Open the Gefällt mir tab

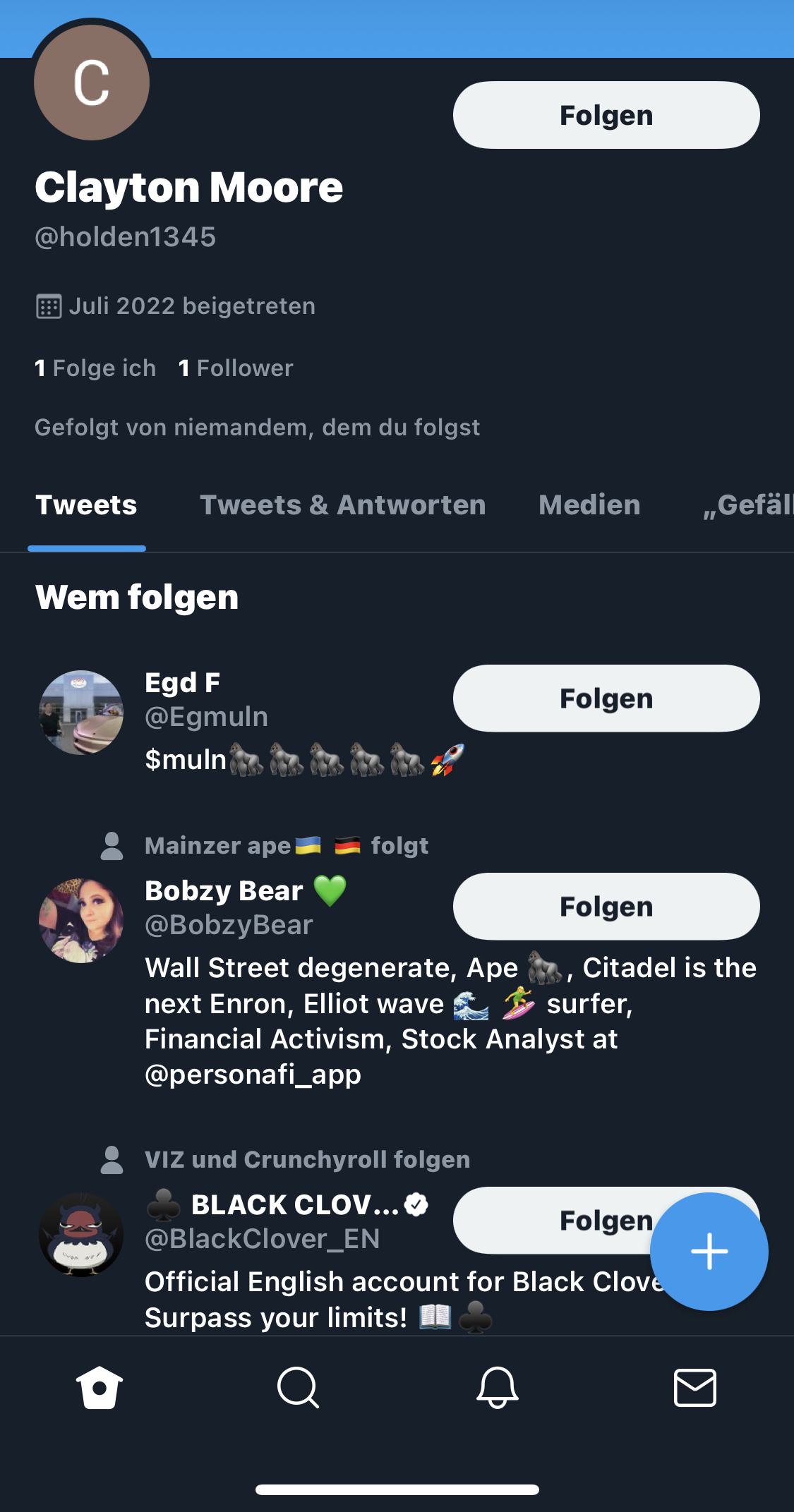click(x=751, y=505)
